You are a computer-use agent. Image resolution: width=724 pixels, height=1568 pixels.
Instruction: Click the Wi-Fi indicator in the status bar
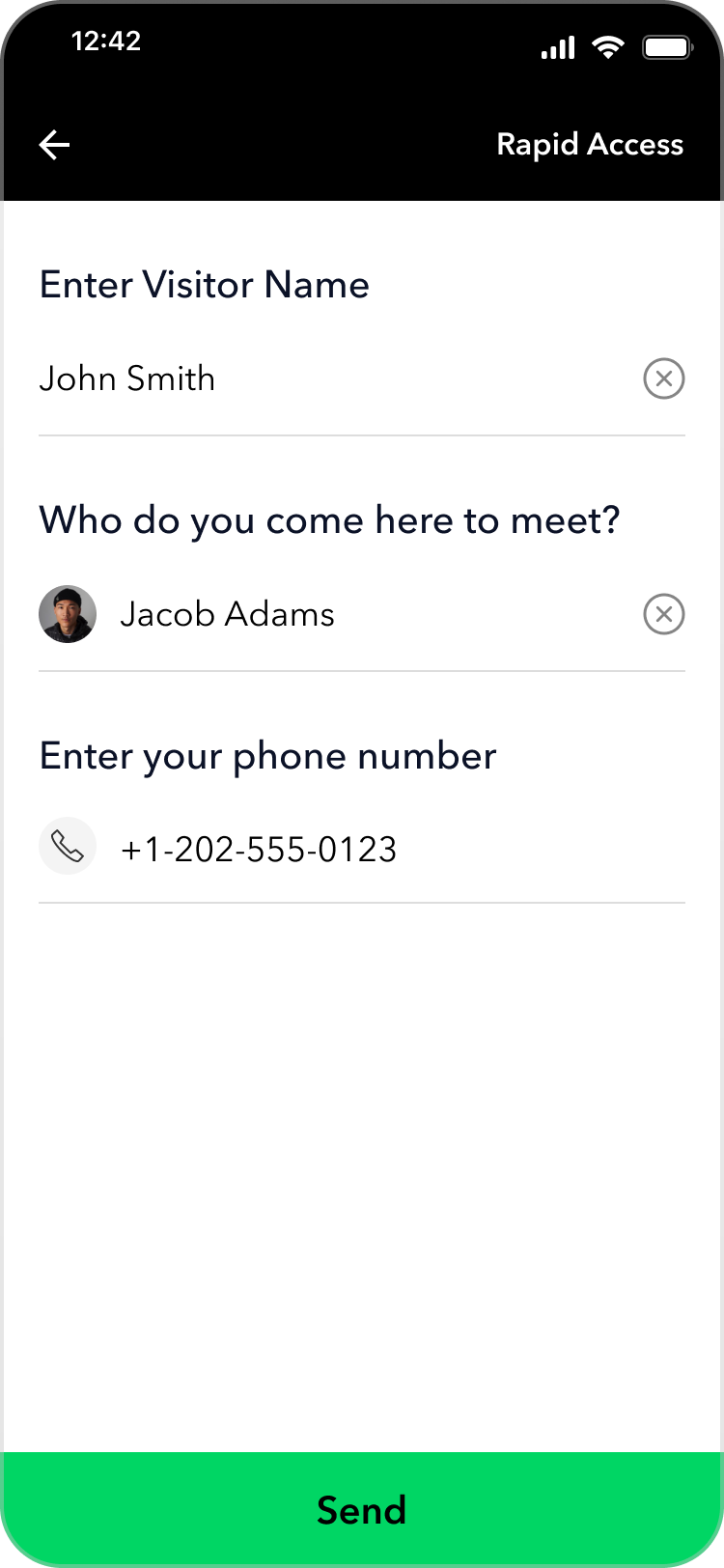[607, 46]
